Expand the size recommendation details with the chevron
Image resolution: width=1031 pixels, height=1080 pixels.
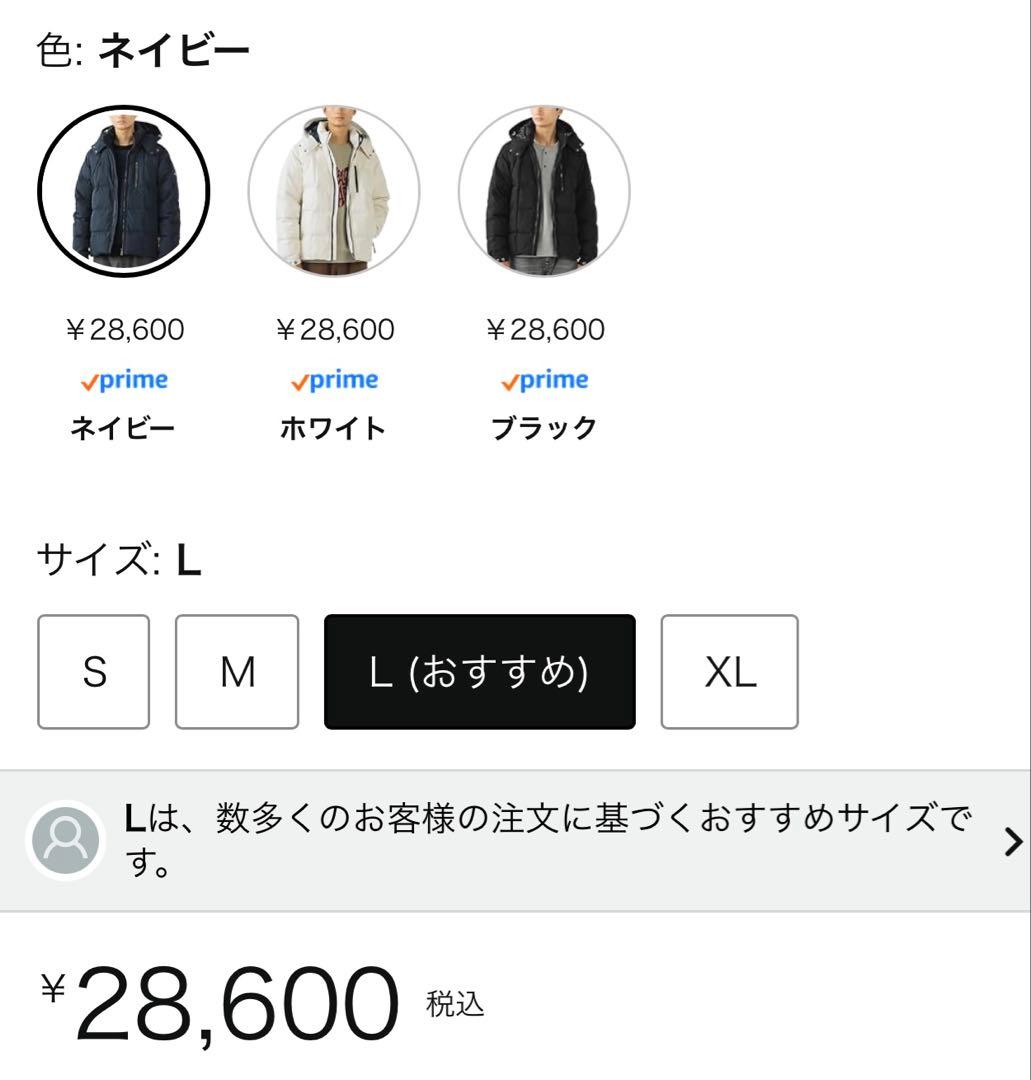[x=1009, y=843]
